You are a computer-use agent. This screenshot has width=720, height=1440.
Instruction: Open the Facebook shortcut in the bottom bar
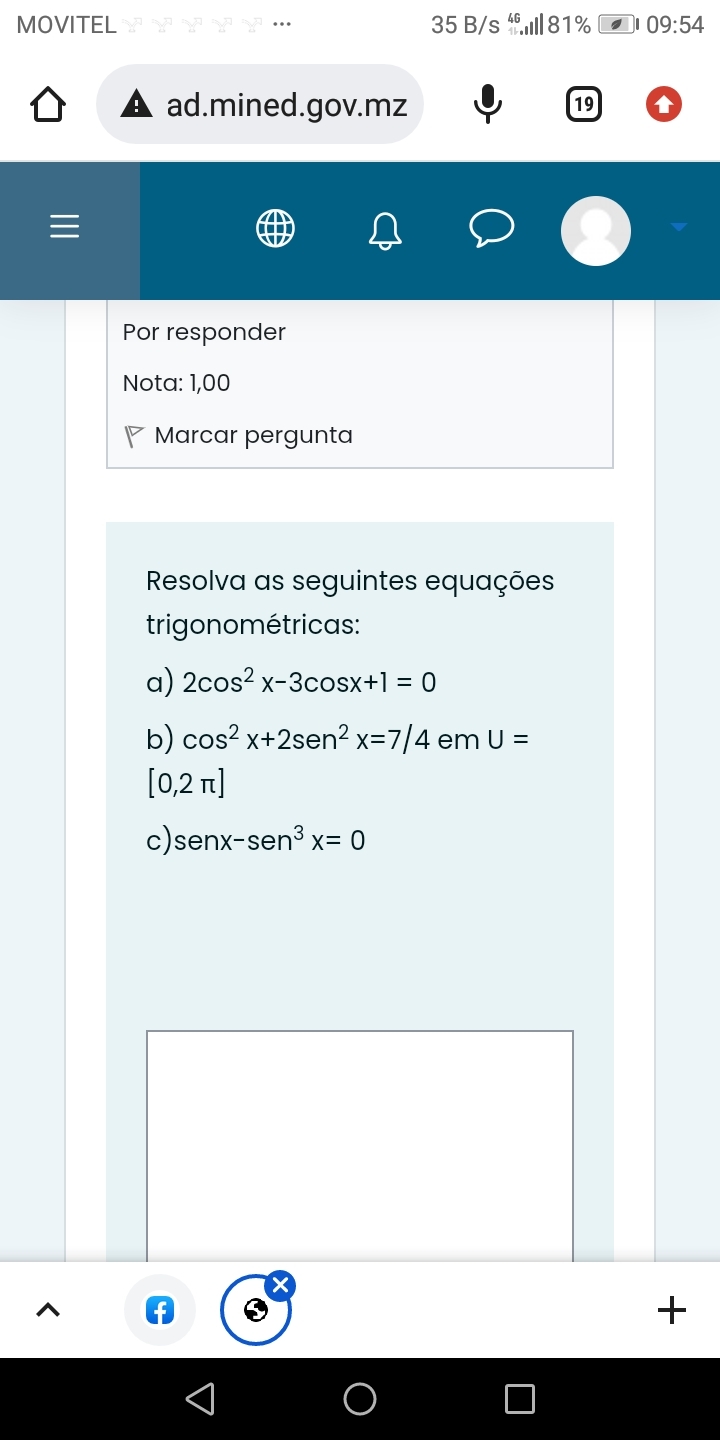pyautogui.click(x=160, y=1310)
